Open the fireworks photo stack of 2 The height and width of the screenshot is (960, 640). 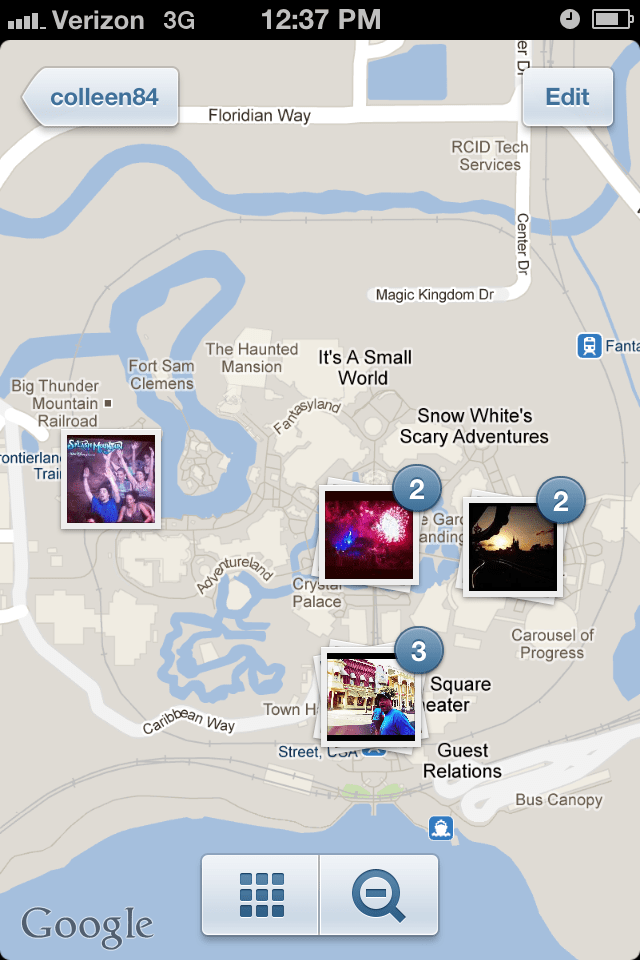368,535
